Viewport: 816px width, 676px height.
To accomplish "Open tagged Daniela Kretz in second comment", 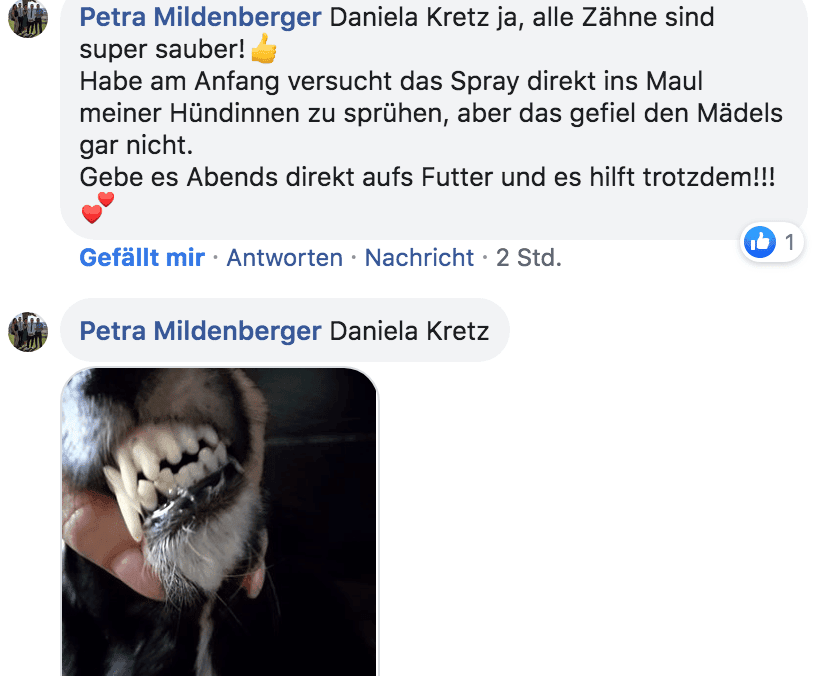I will tap(409, 330).
